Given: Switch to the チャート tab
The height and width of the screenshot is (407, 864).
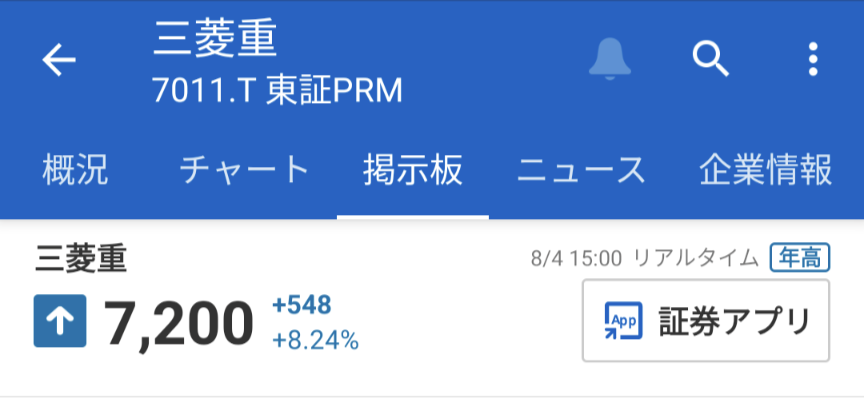Looking at the screenshot, I should [x=245, y=170].
